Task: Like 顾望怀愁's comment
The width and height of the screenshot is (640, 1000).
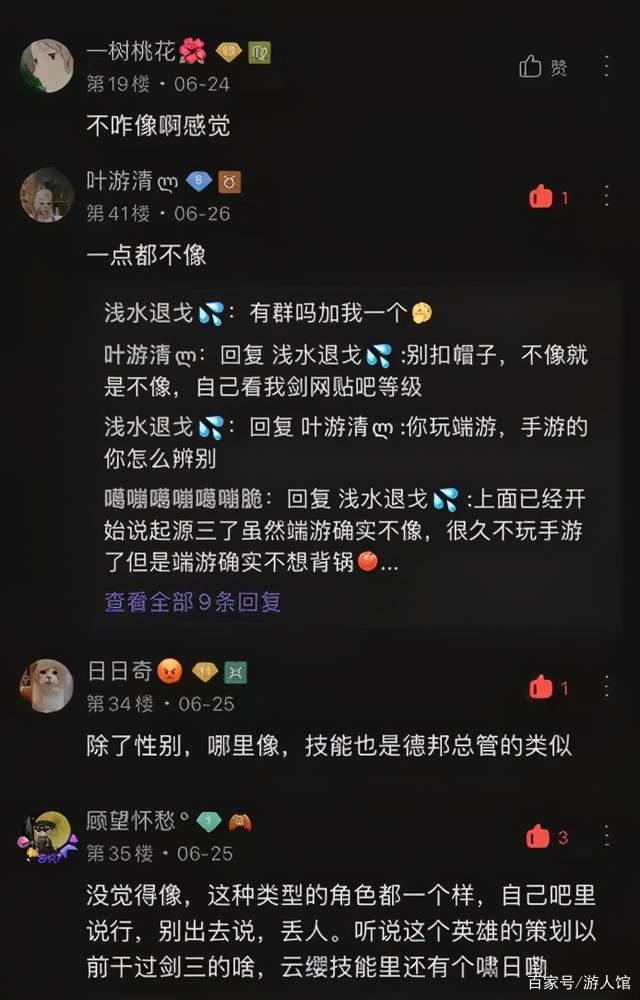Action: [539, 836]
